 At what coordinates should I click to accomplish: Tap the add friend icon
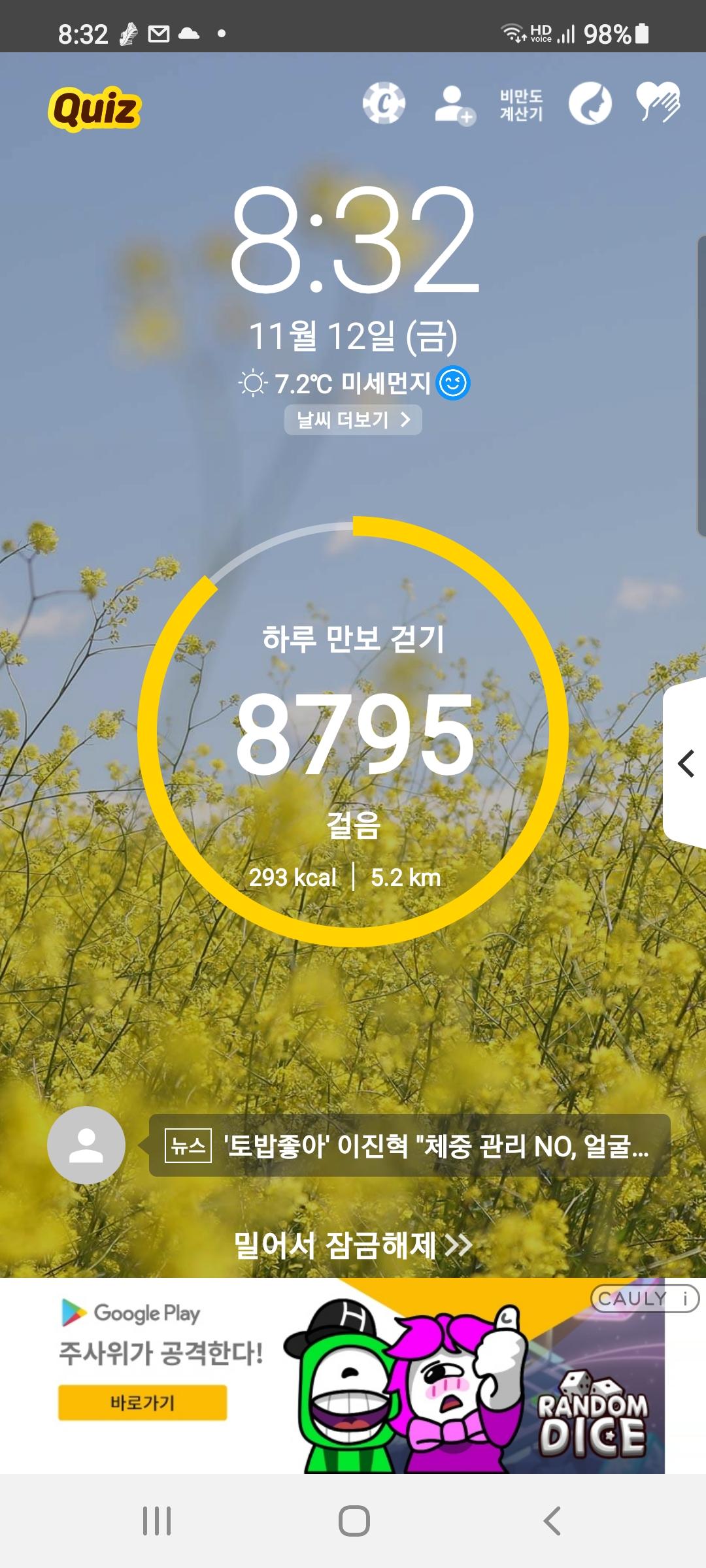[454, 105]
